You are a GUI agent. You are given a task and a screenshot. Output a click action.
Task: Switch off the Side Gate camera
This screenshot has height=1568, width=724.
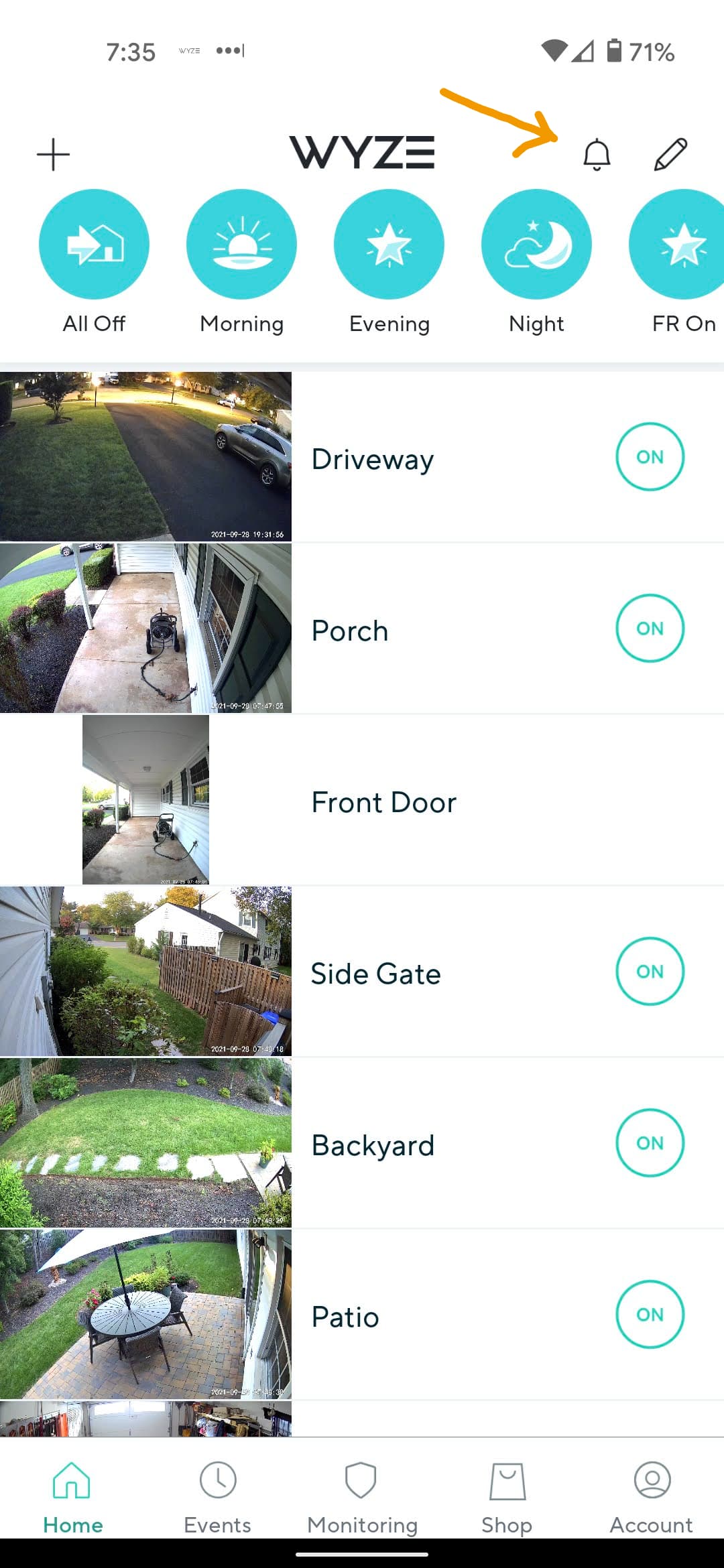(650, 972)
